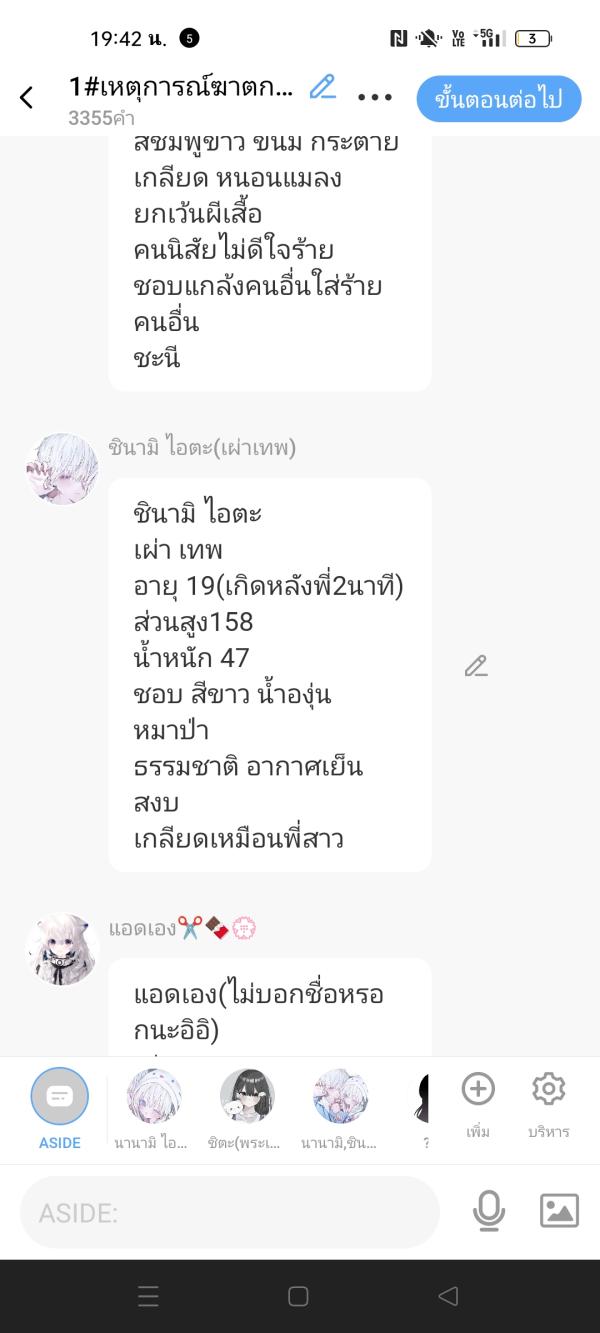The image size is (600, 1333).
Task: Open the system recent apps menu
Action: tap(148, 1297)
